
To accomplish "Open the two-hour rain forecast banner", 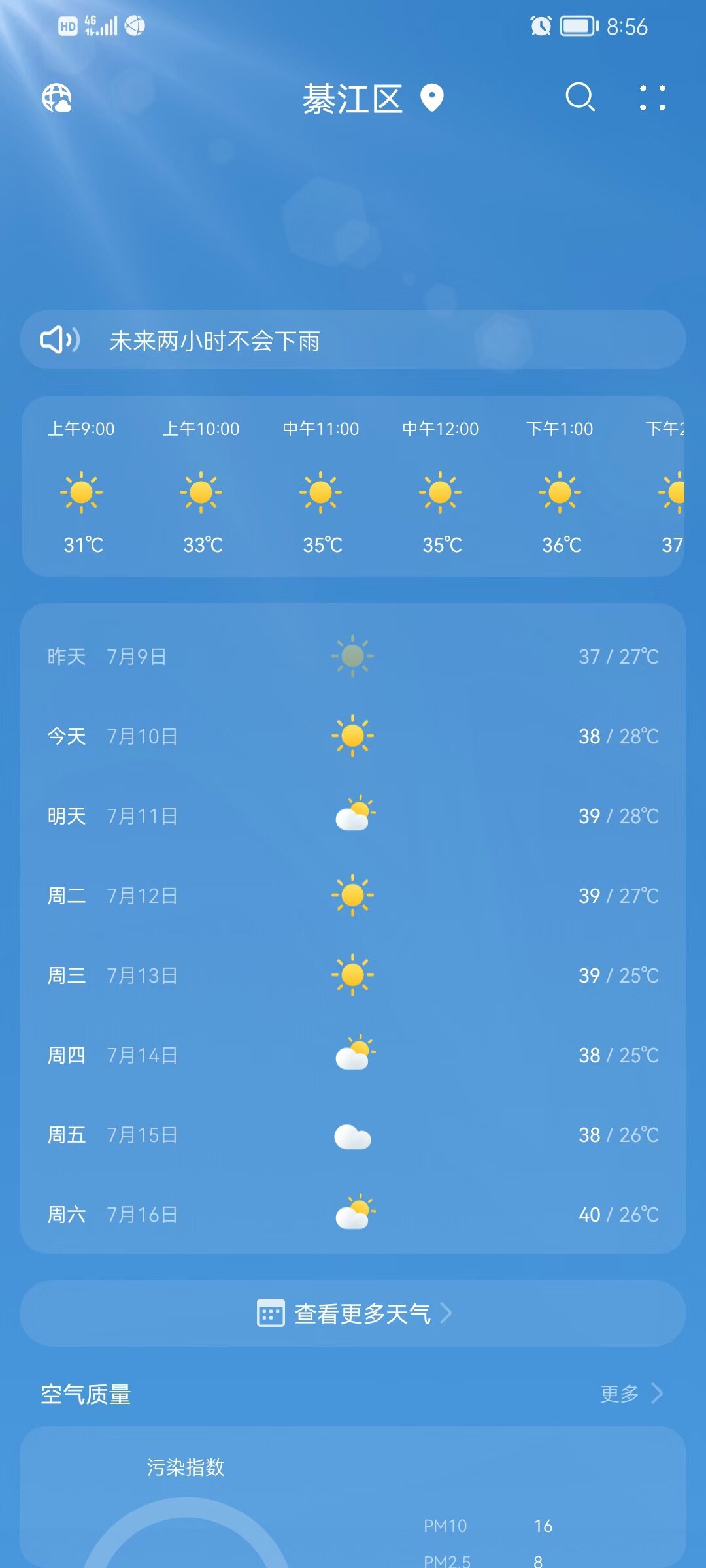I will click(x=353, y=340).
